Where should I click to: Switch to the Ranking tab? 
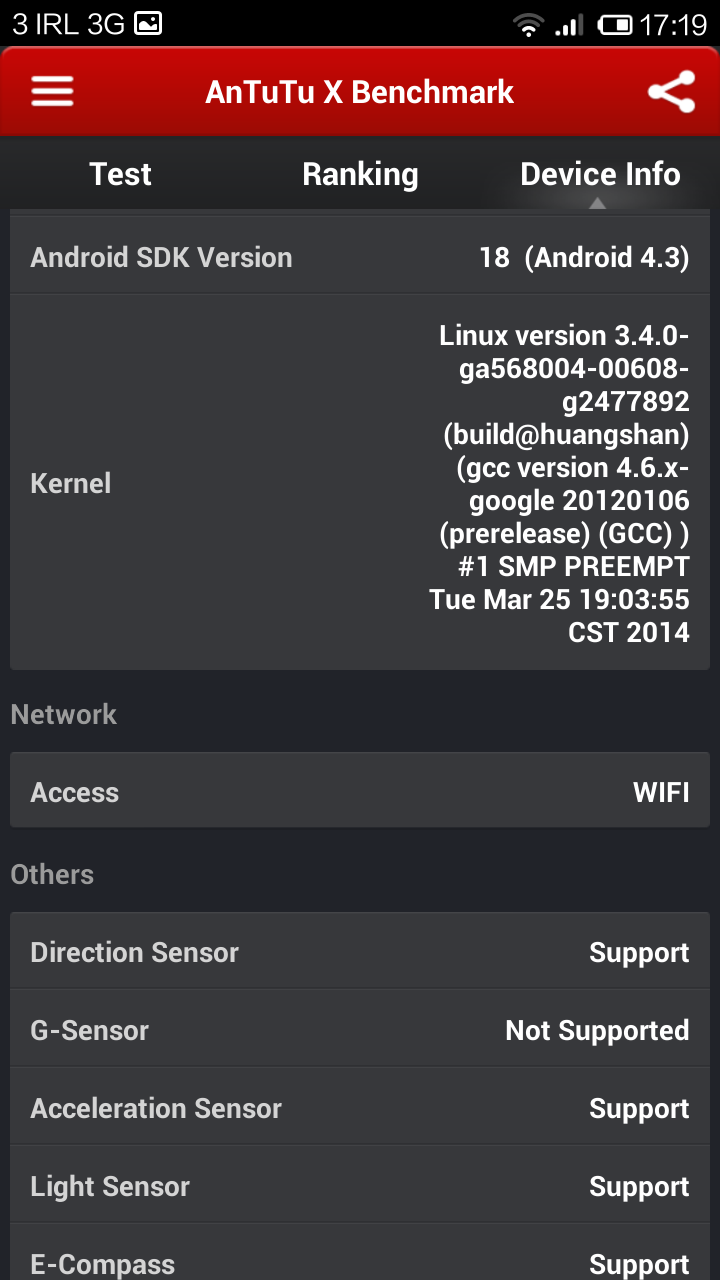[x=360, y=174]
